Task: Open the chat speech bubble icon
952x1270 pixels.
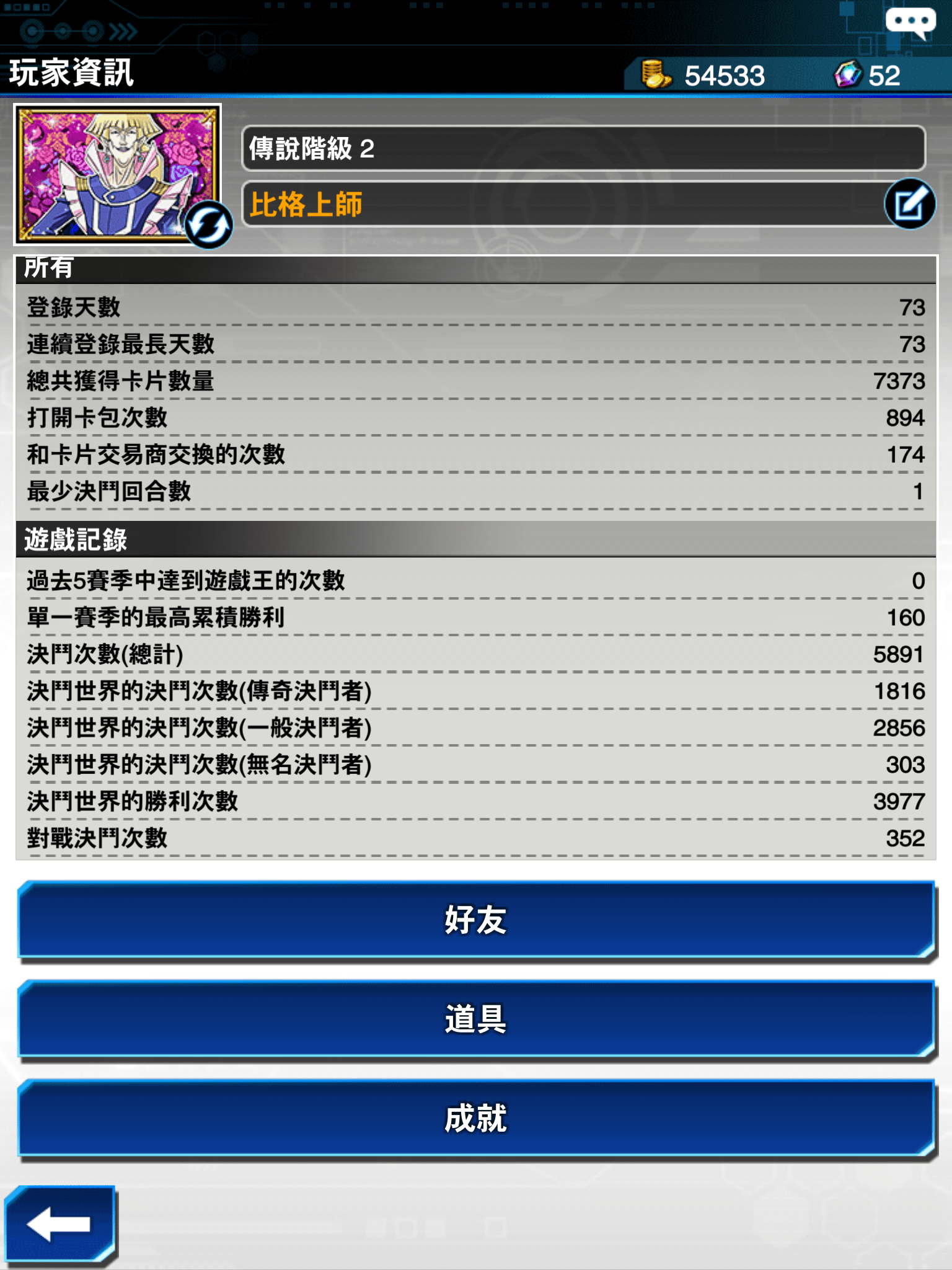Action: point(909,22)
